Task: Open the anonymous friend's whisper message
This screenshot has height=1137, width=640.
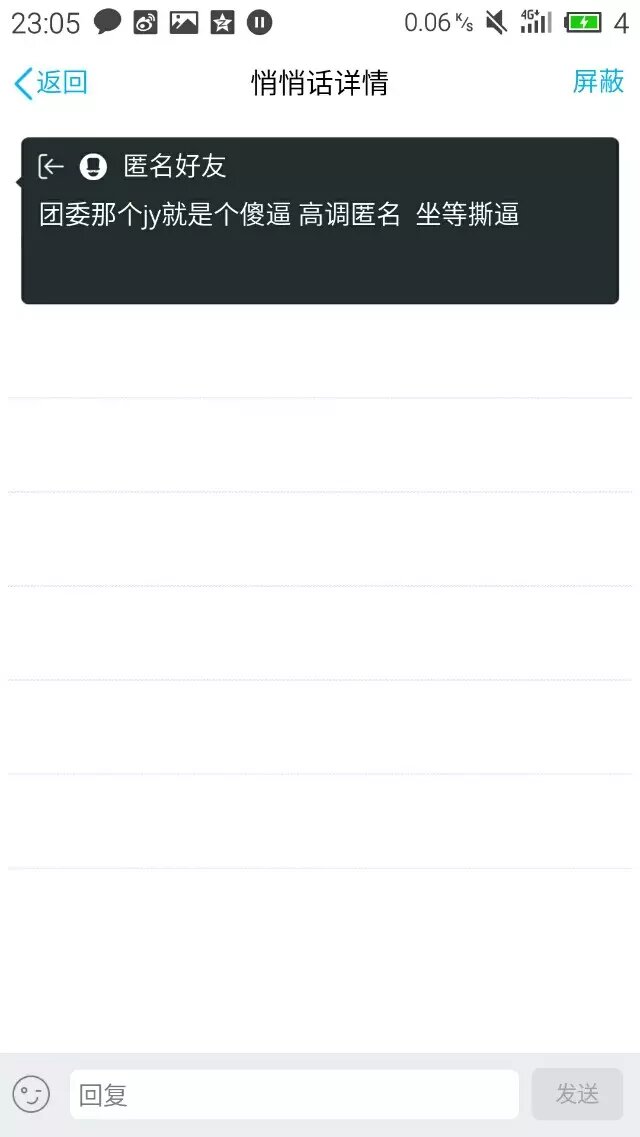Action: click(x=319, y=220)
